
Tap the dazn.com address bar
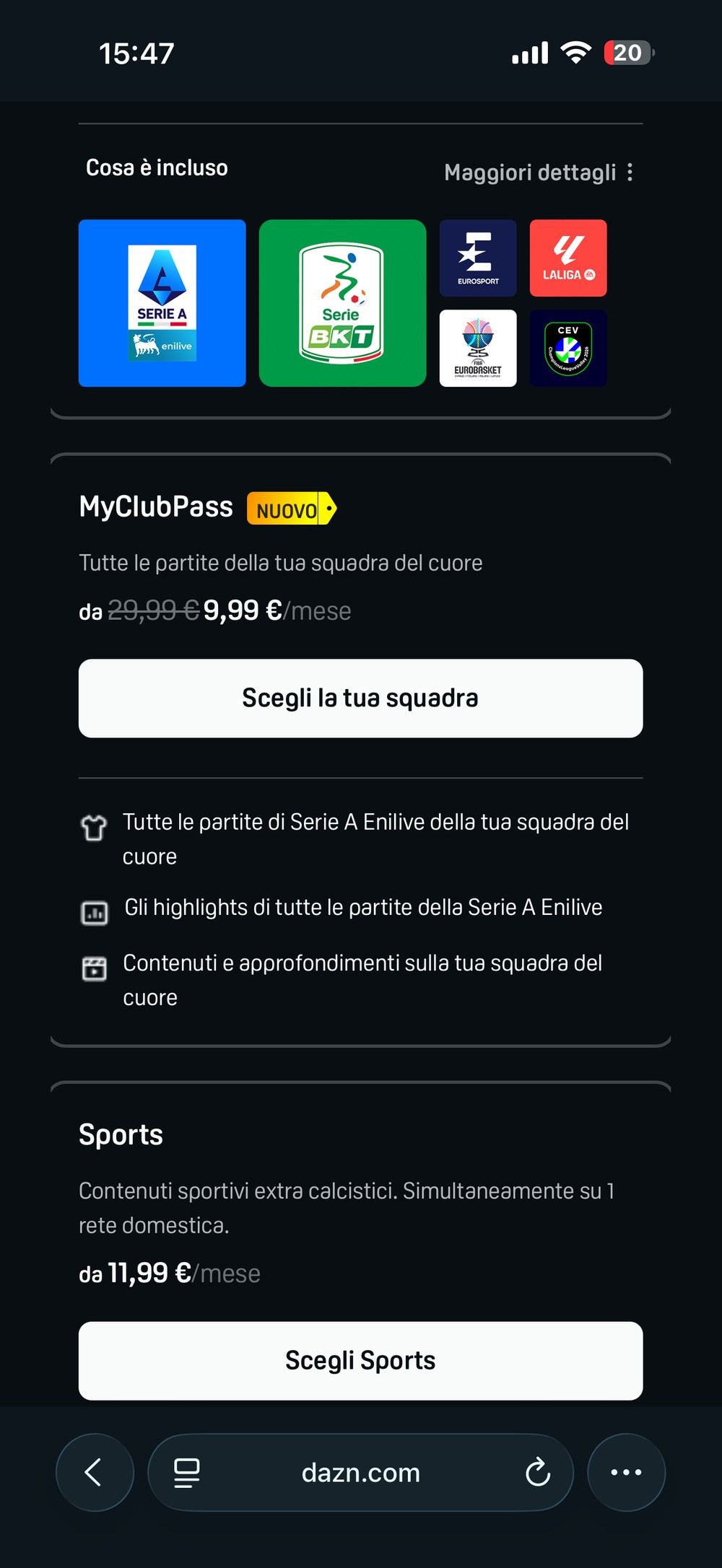360,1472
